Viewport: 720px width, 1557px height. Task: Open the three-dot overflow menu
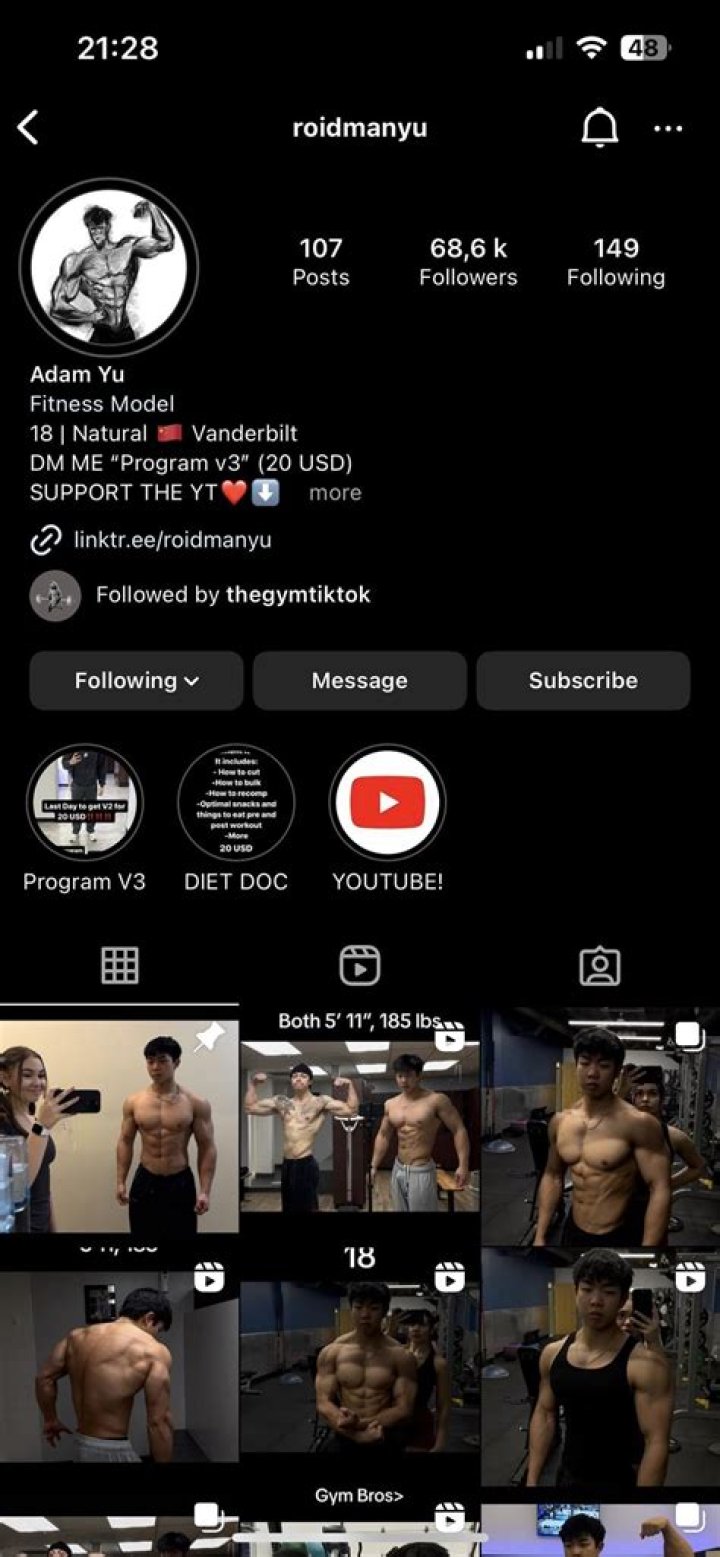coord(667,128)
